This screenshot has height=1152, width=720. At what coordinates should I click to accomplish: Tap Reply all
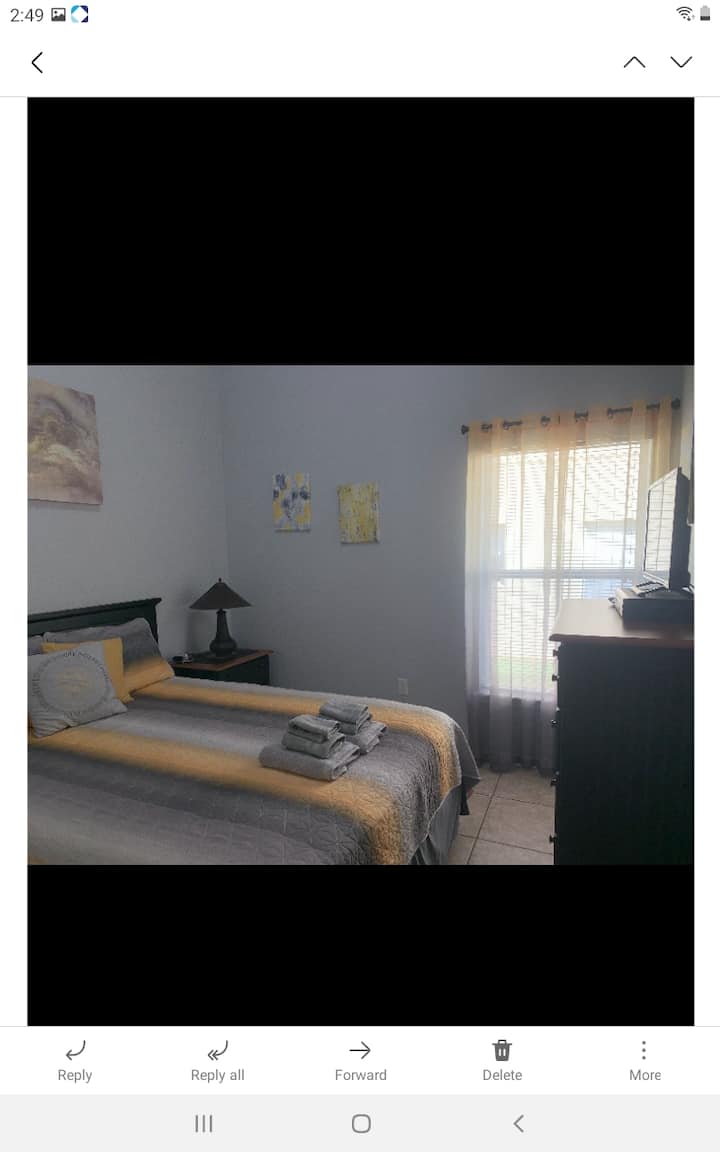coord(217,1060)
